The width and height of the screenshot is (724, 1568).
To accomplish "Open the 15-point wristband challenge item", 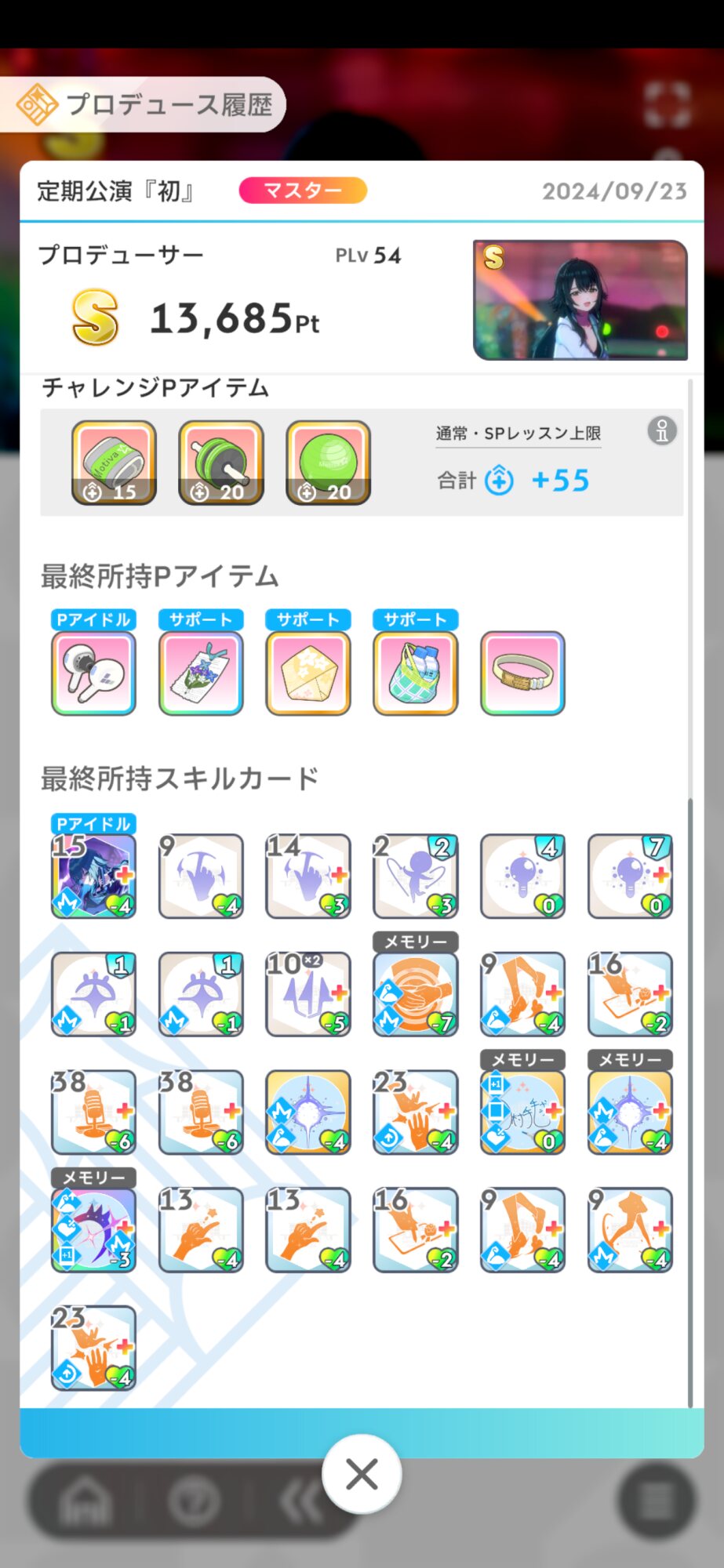I will tap(114, 463).
